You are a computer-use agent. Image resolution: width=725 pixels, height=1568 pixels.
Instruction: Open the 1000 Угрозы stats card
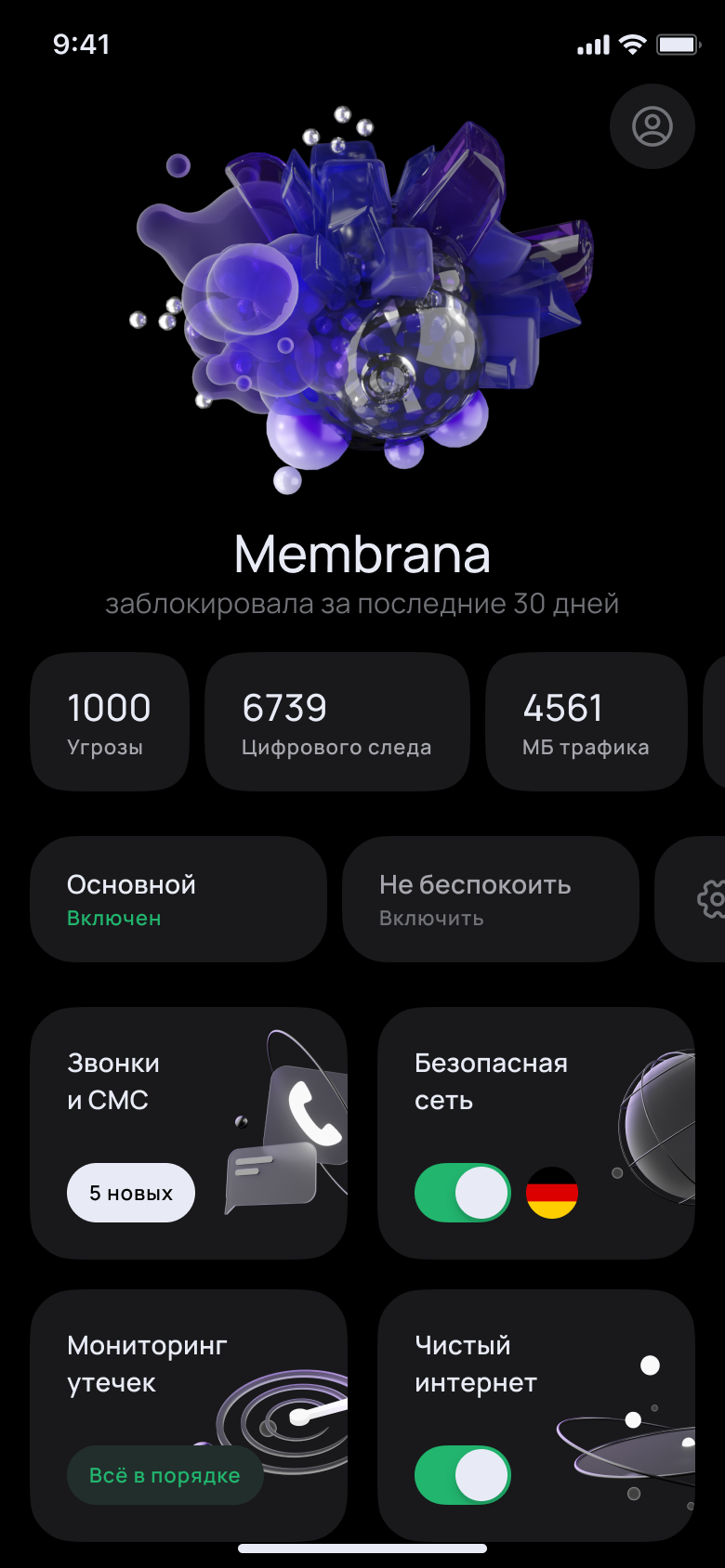click(110, 722)
